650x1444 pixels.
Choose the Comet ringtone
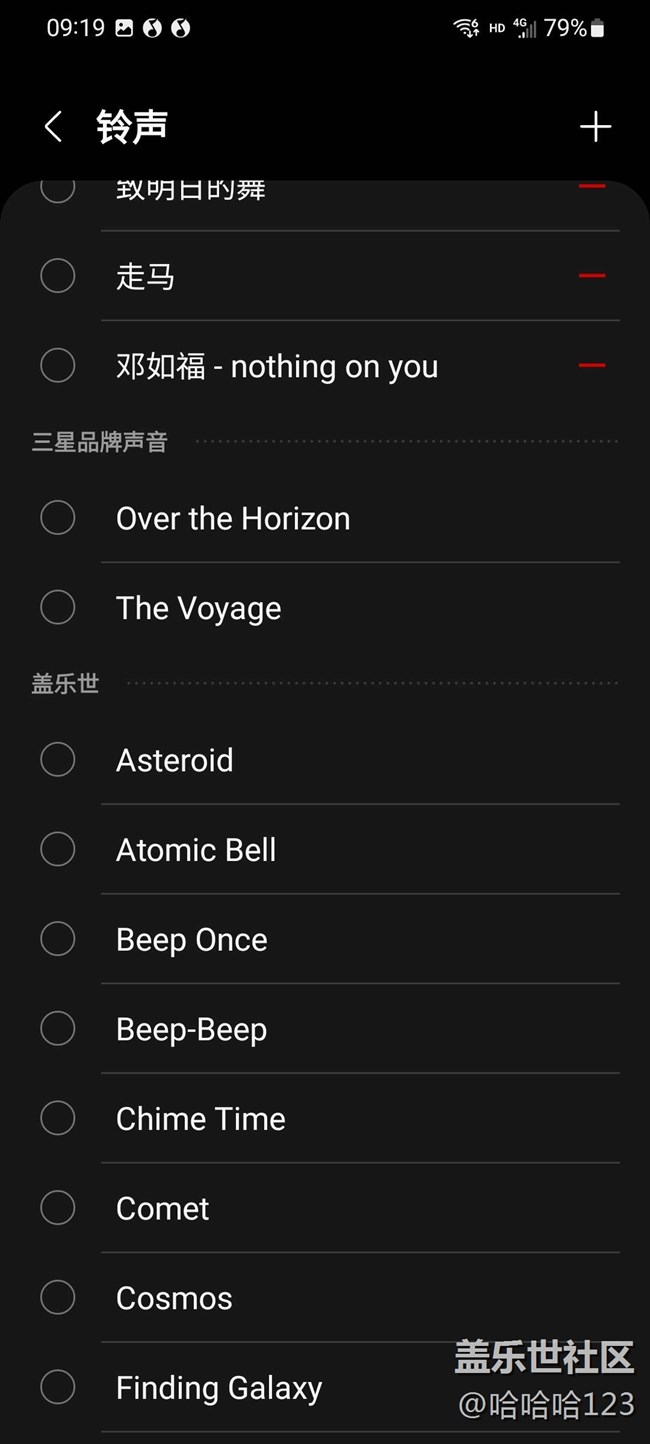58,1208
